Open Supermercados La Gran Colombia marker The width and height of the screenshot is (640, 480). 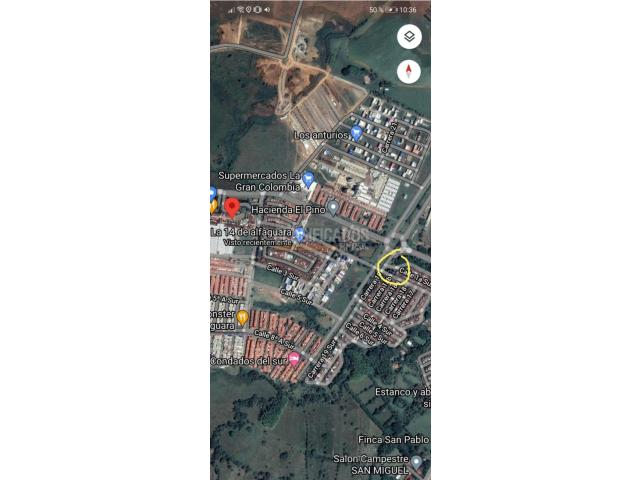pos(308,180)
